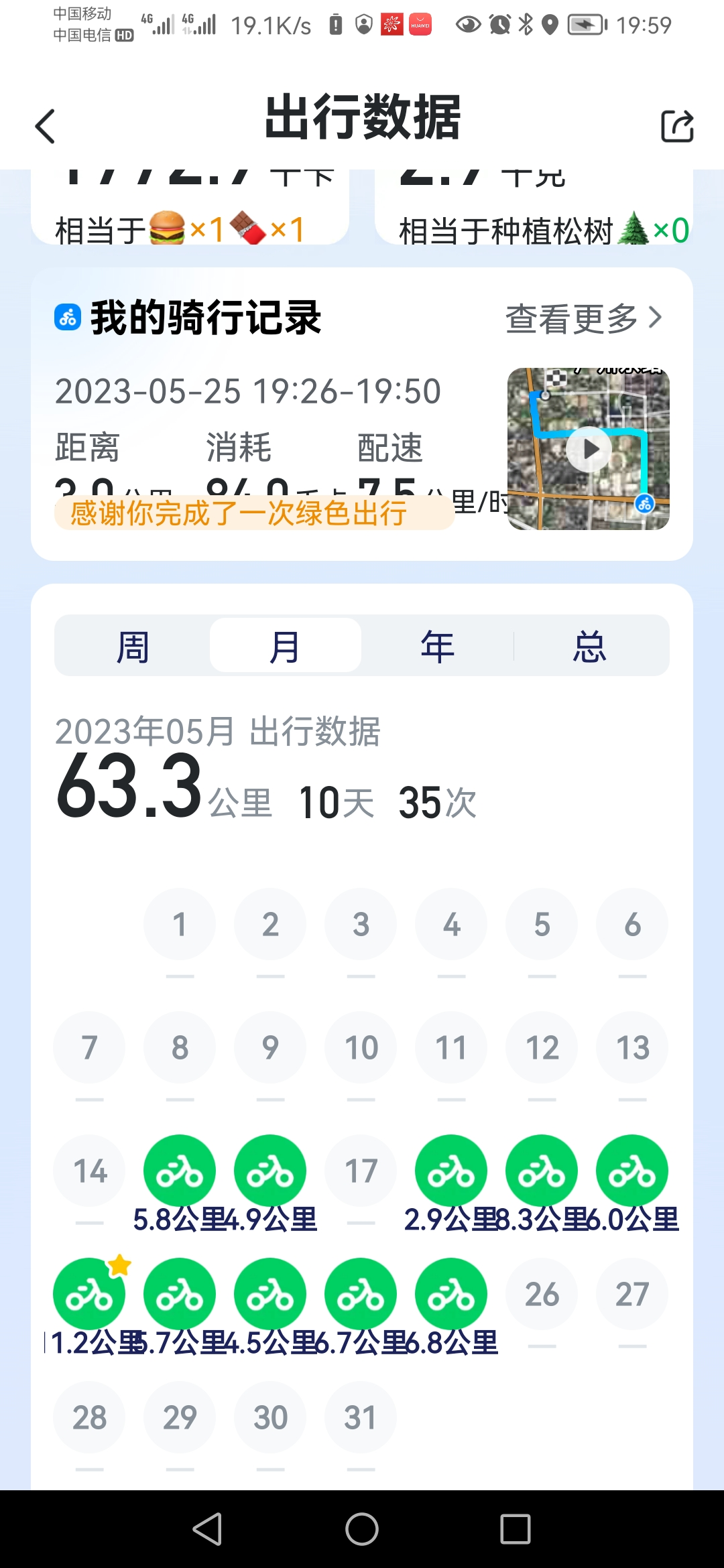724x1568 pixels.
Task: Tap the system home button
Action: click(x=362, y=1529)
